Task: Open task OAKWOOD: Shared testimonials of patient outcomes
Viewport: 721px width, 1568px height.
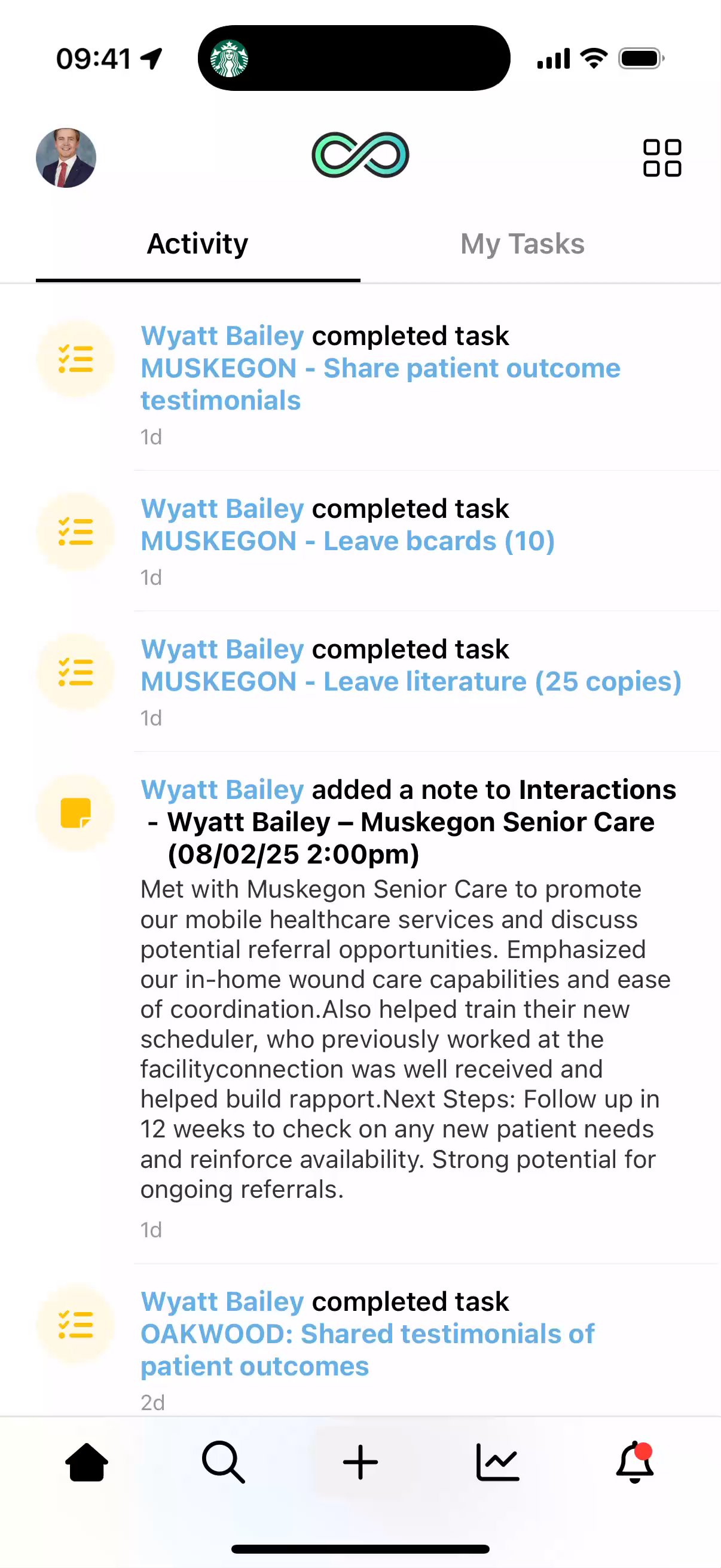Action: click(x=367, y=1350)
